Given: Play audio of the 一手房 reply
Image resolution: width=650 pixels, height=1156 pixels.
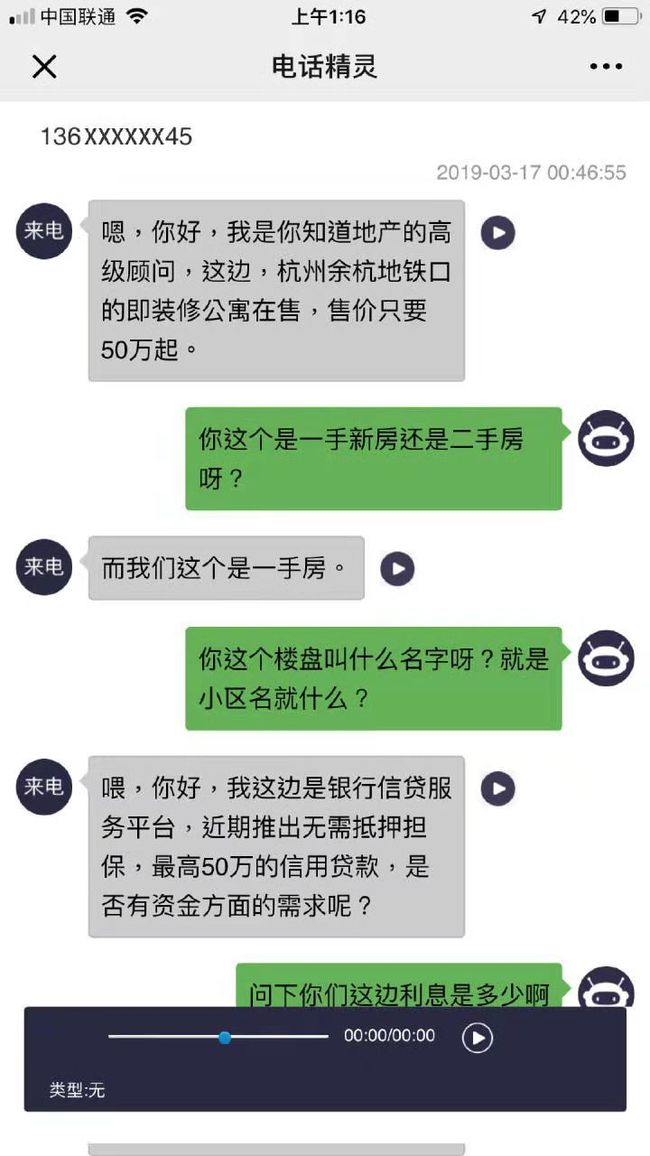Looking at the screenshot, I should tap(398, 569).
